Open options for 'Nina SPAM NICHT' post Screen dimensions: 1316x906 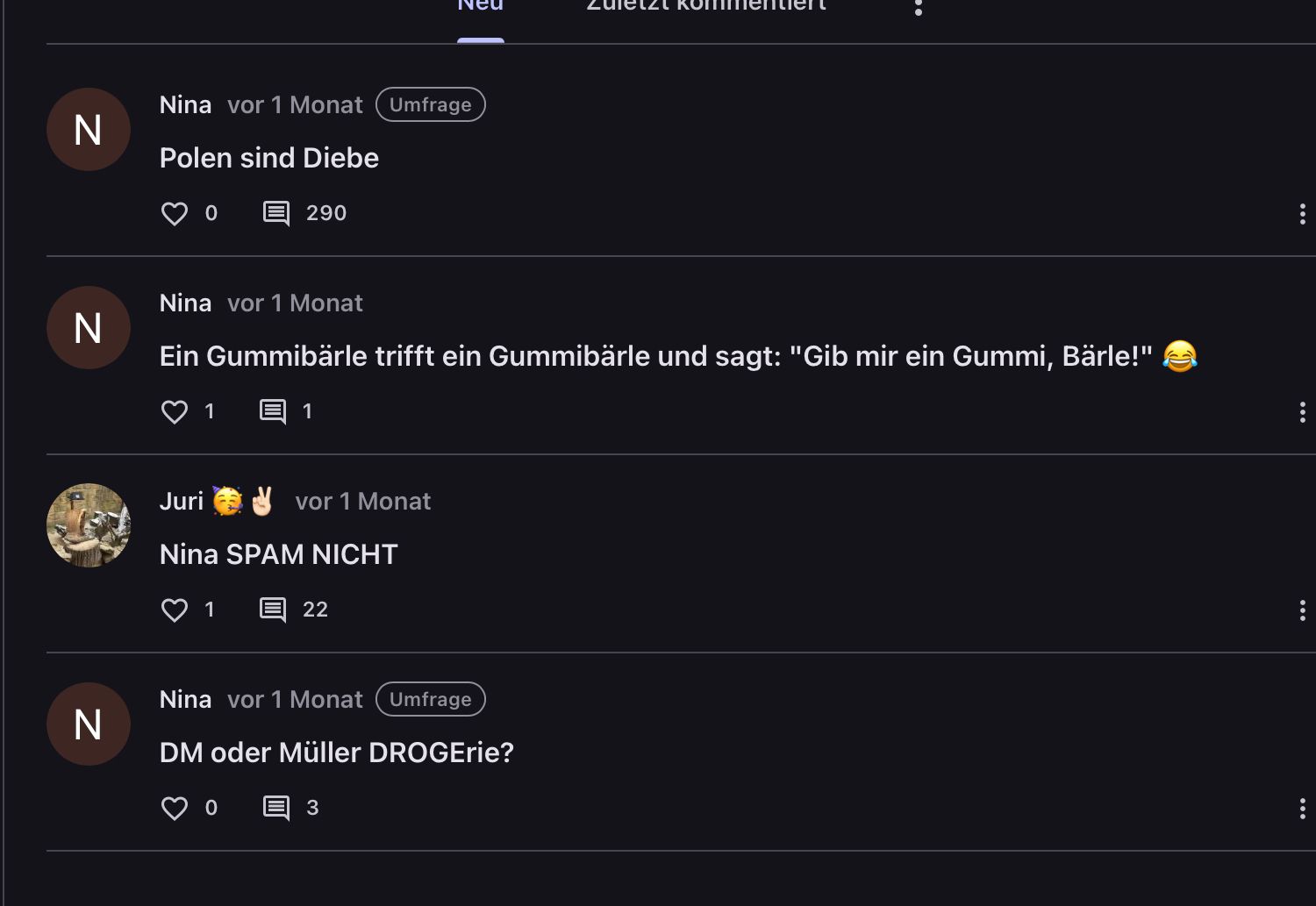(1302, 610)
